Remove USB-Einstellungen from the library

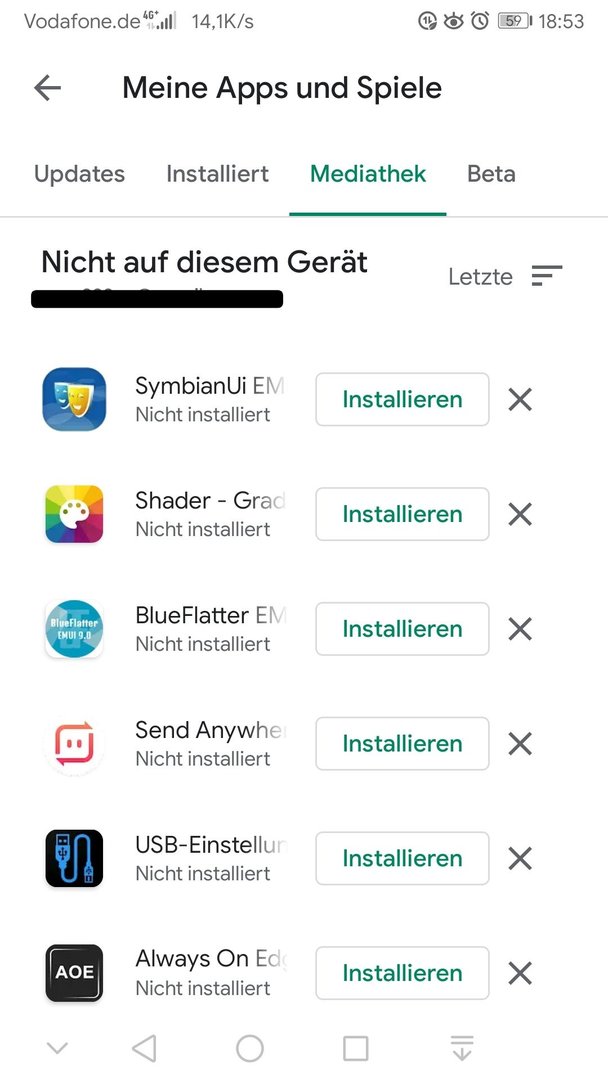coord(520,858)
